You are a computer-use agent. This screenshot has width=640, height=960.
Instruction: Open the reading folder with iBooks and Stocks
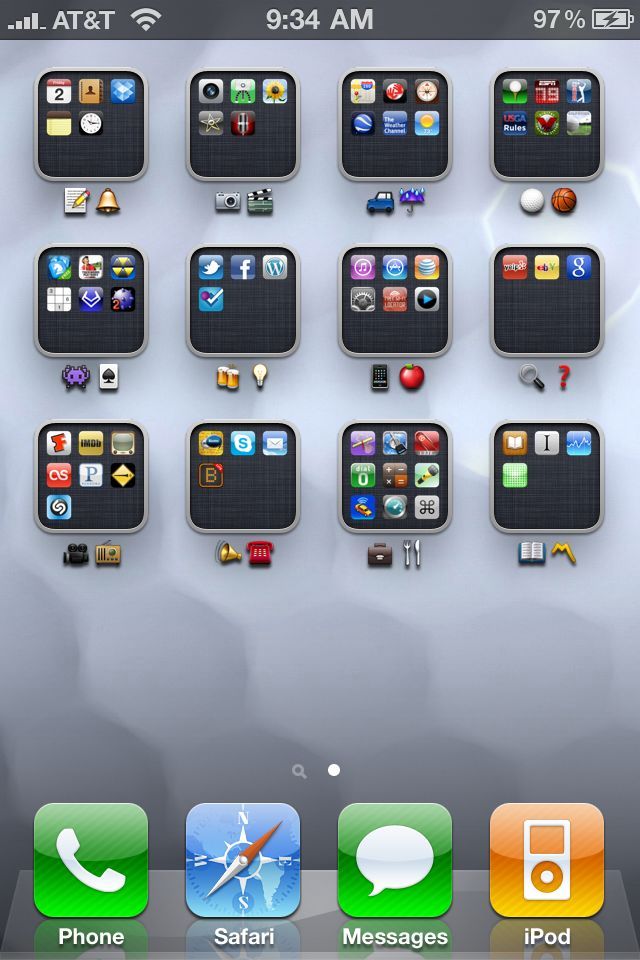(547, 476)
